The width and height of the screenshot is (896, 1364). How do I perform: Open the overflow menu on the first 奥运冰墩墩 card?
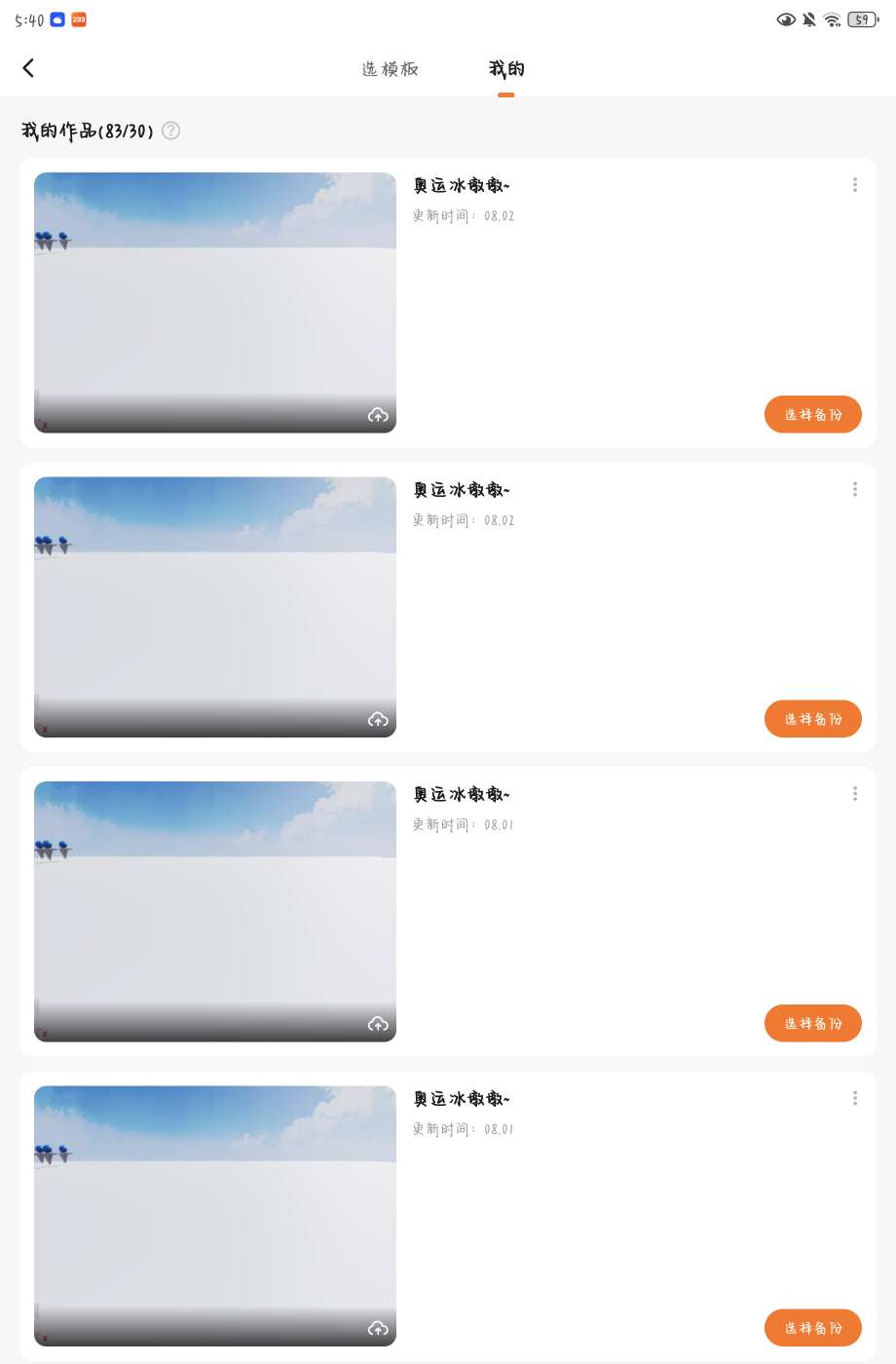tap(855, 185)
